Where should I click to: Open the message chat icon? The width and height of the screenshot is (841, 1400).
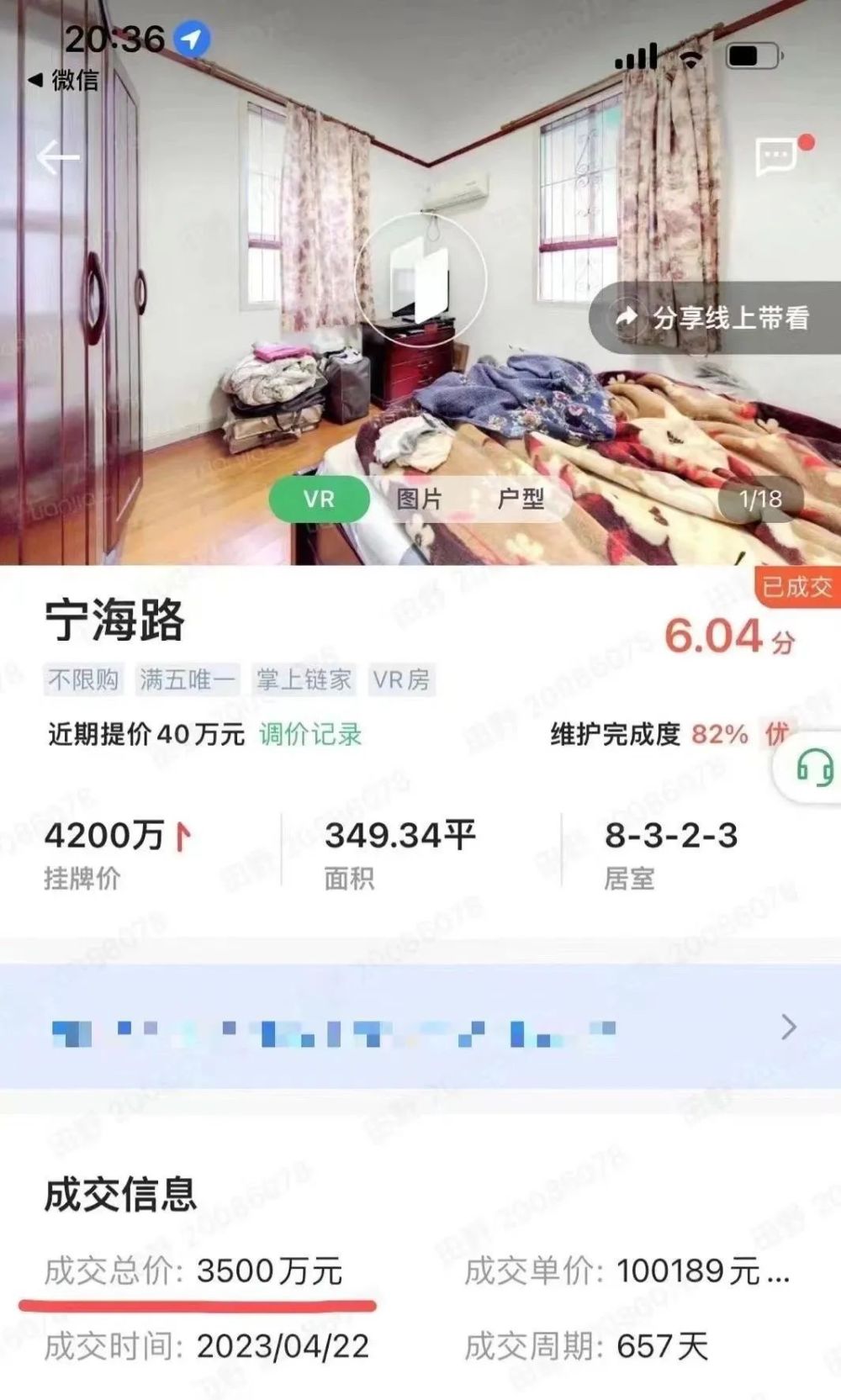pos(775,156)
